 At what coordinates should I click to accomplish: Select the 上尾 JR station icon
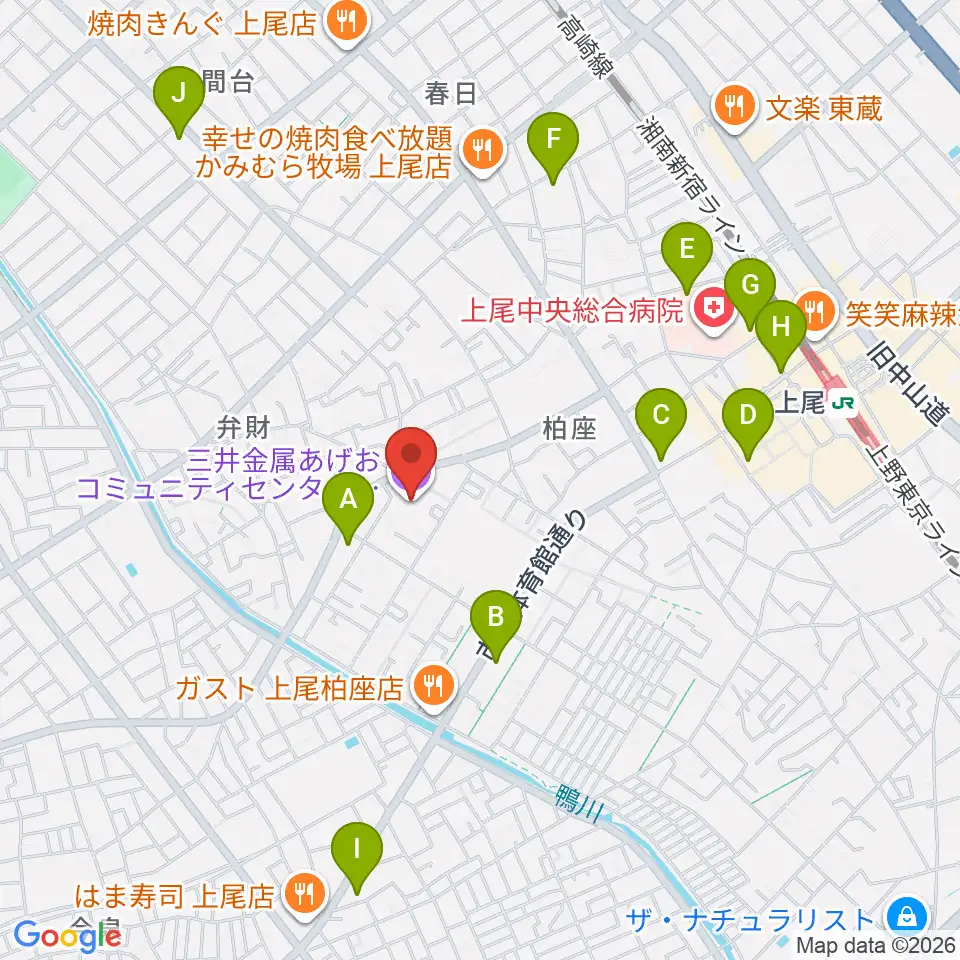(843, 403)
